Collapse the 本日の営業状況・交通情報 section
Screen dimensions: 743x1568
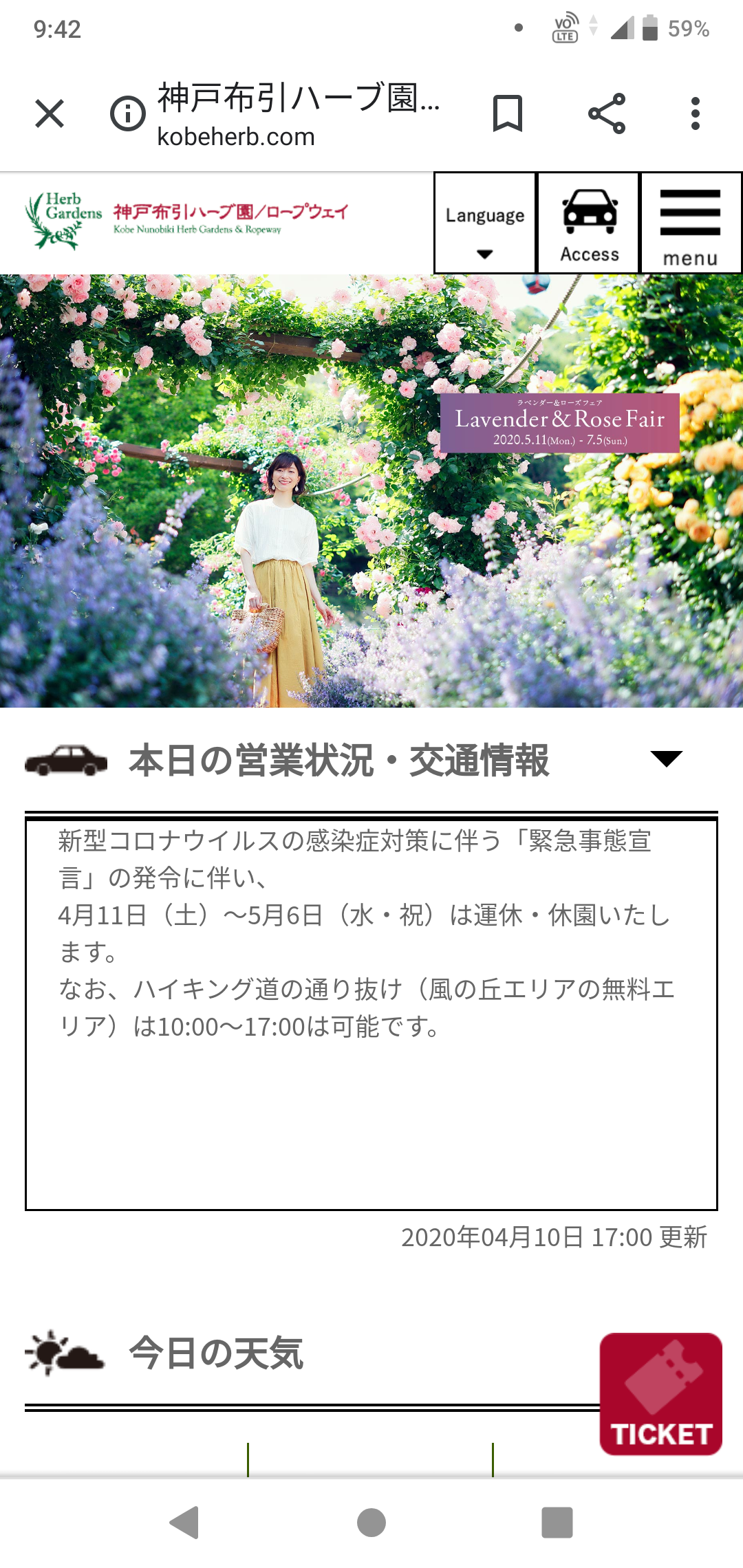point(666,759)
